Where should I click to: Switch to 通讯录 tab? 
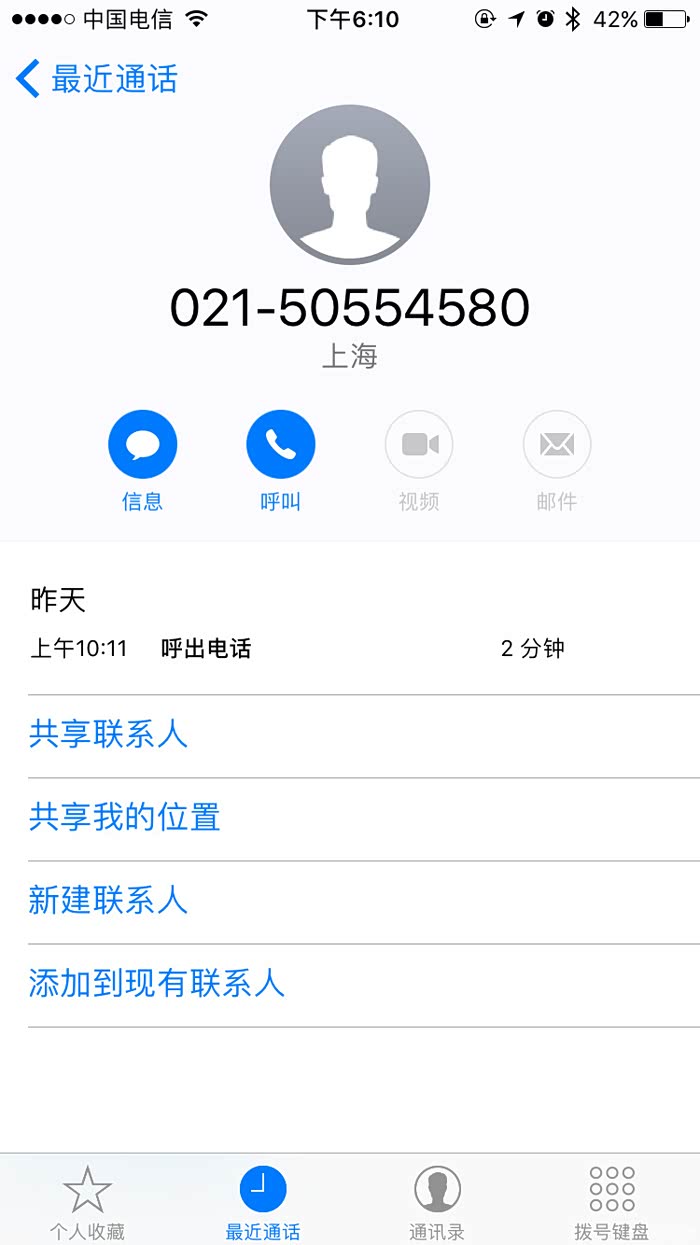pos(437,1203)
